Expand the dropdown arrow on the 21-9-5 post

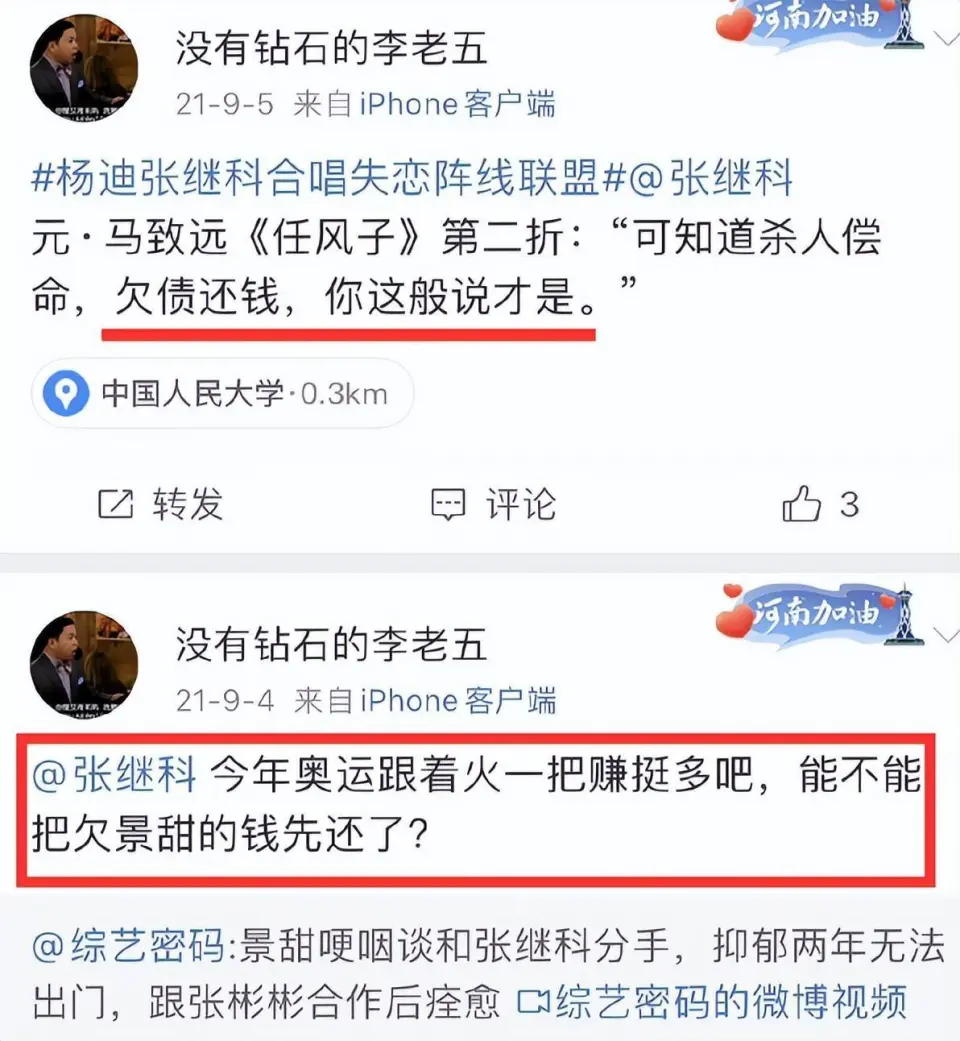[x=944, y=39]
